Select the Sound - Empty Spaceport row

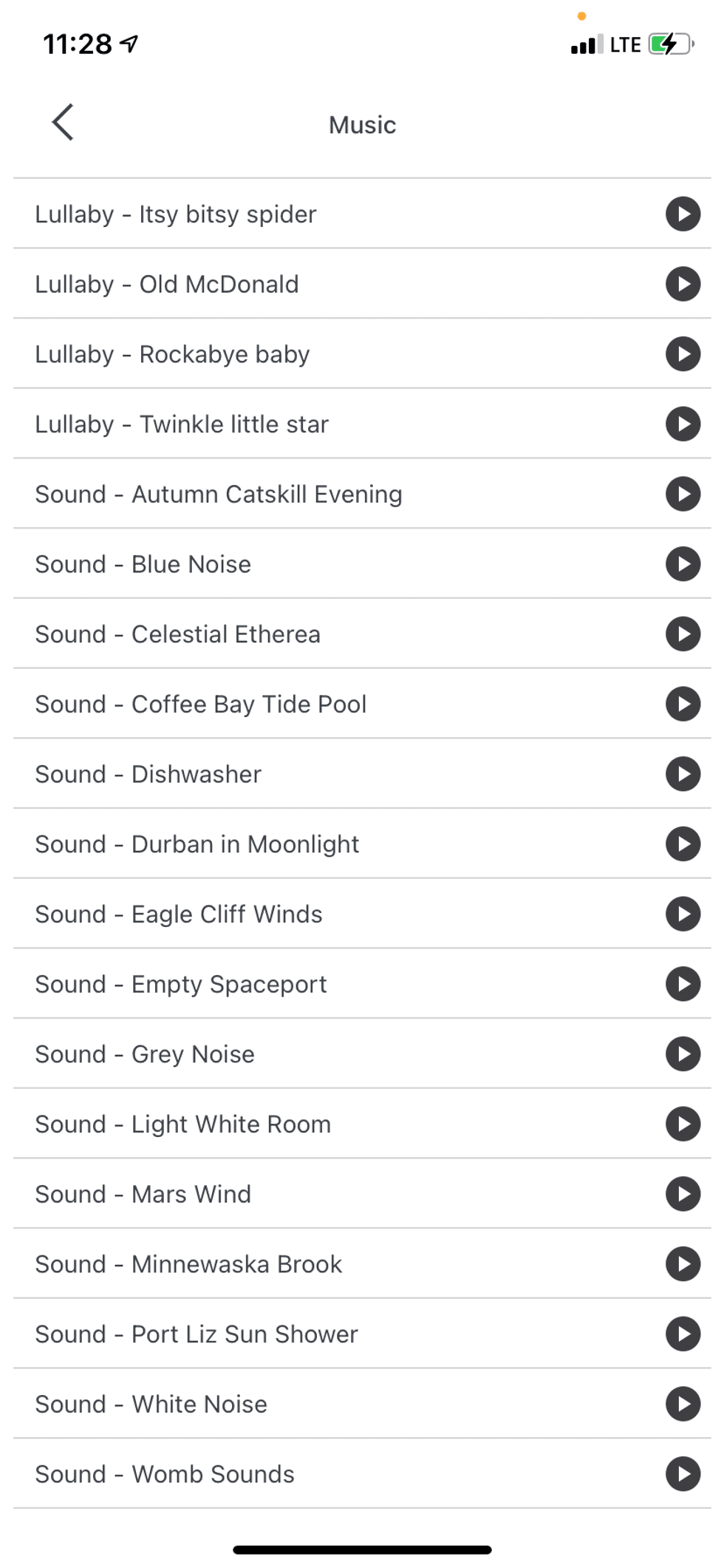[296, 983]
